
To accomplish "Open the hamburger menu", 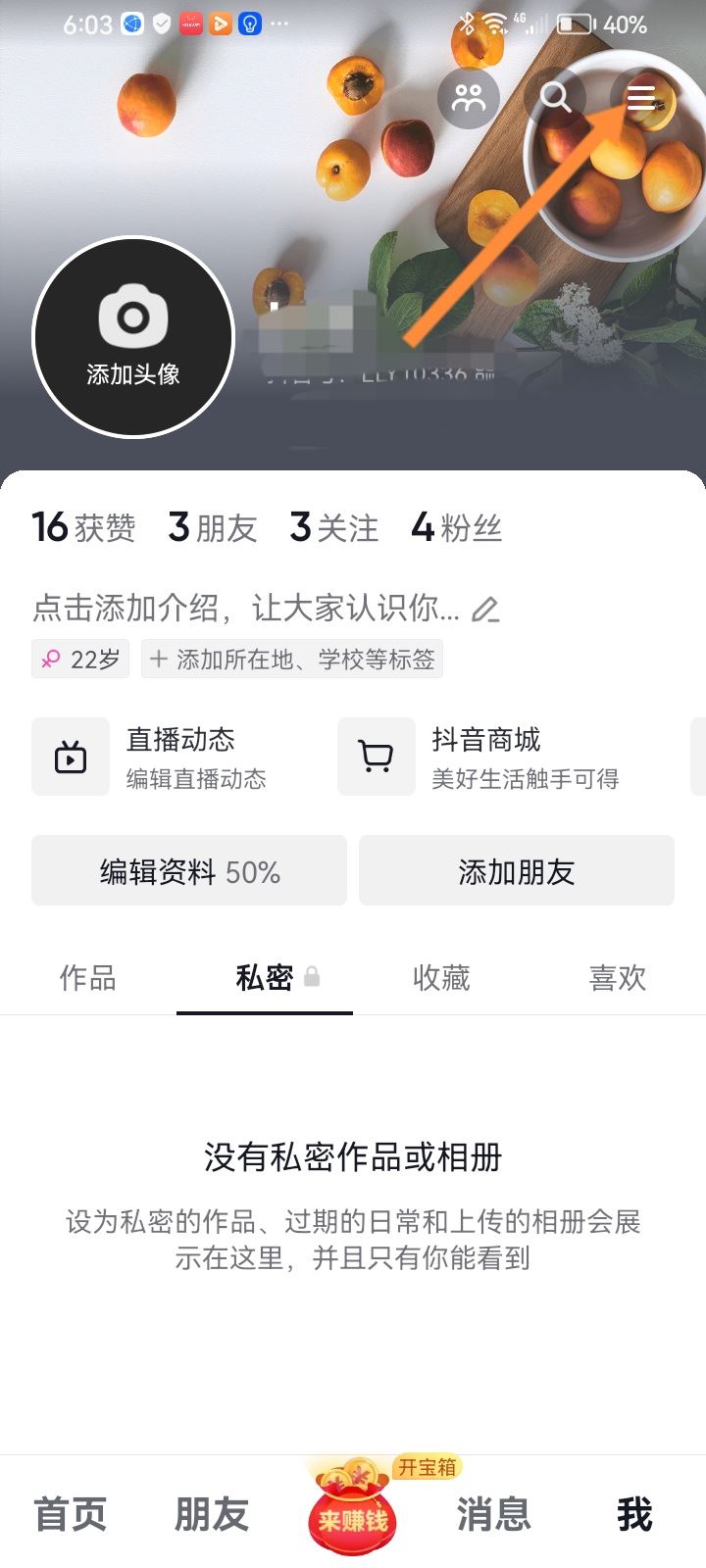I will point(642,98).
